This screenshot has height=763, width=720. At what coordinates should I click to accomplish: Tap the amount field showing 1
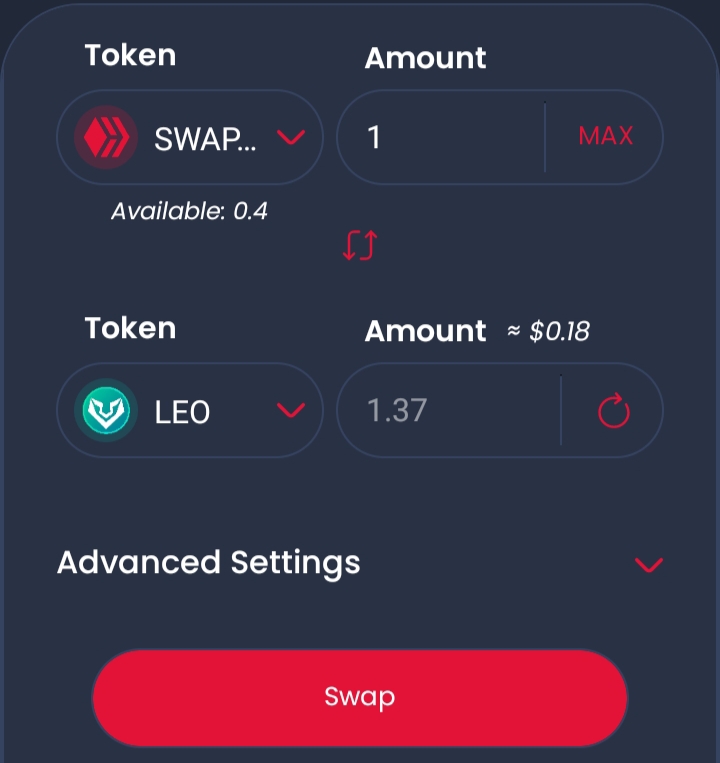440,138
